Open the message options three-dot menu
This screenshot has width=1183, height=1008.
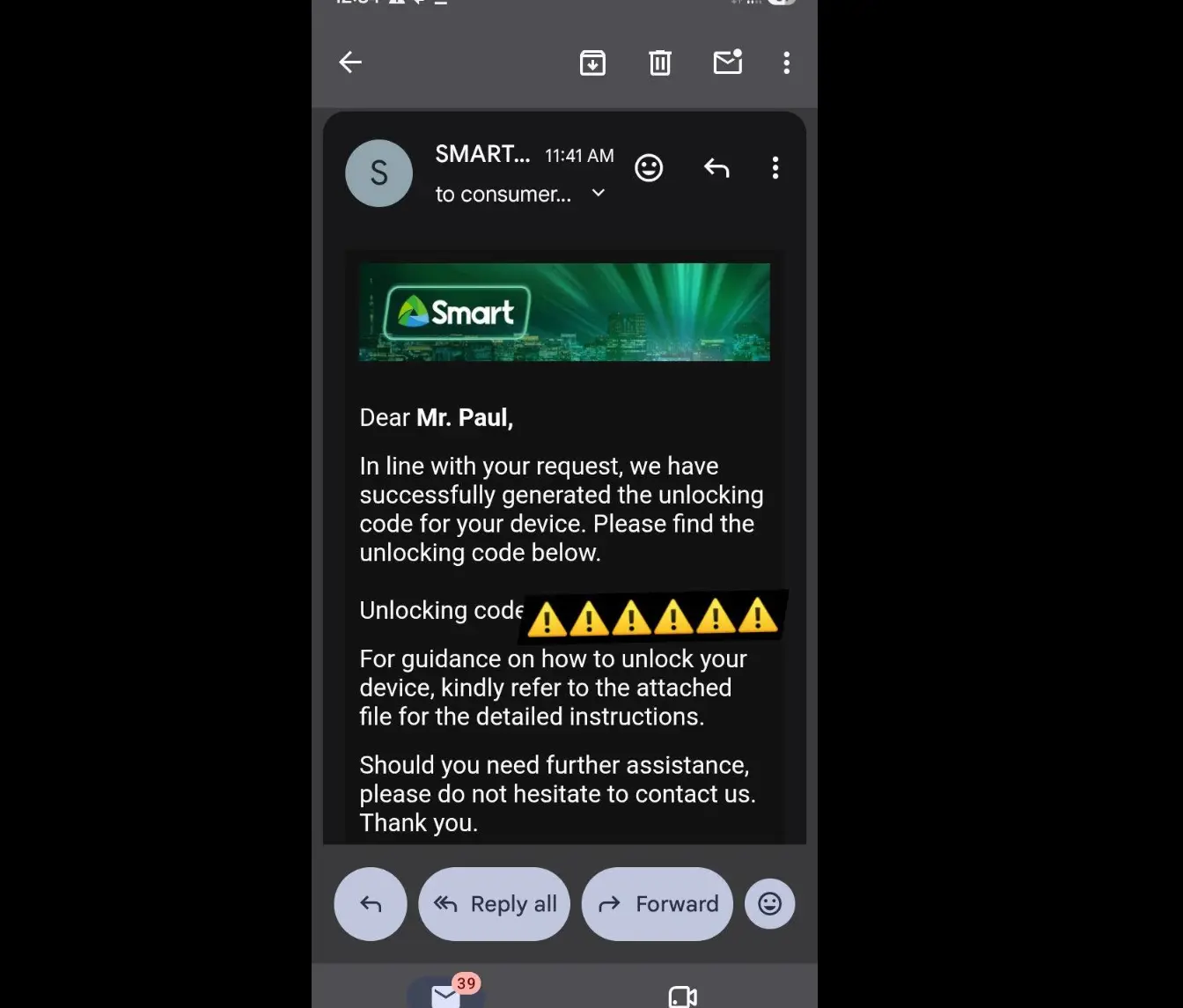click(775, 168)
